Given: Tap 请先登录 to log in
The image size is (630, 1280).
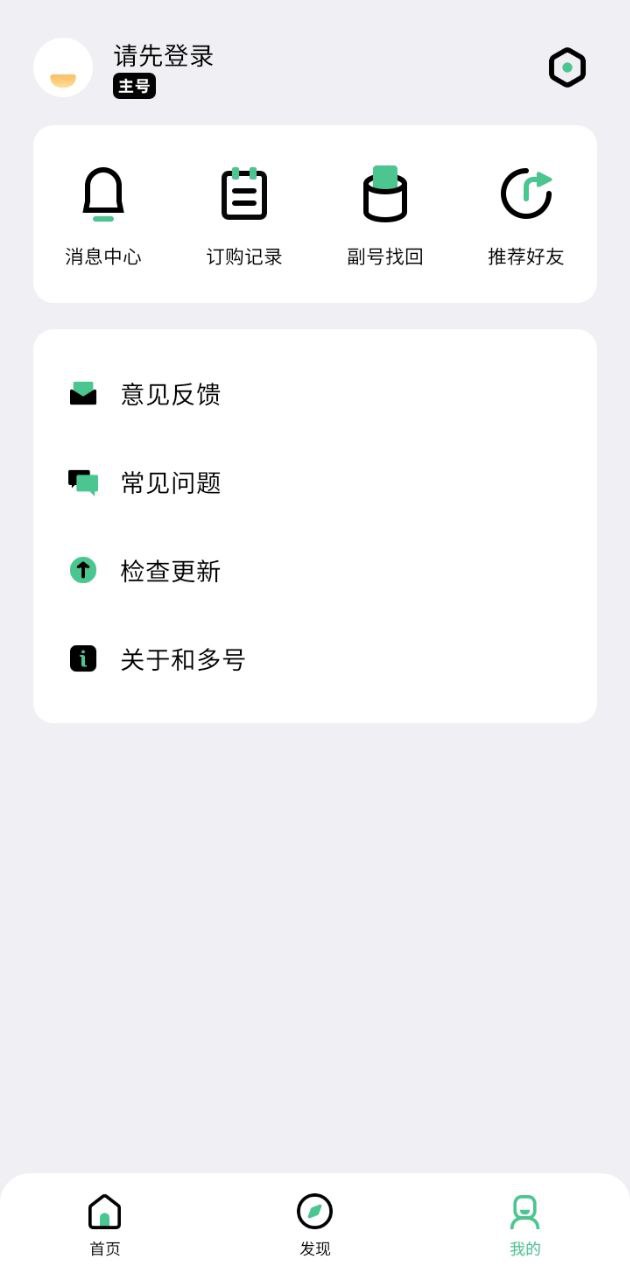Looking at the screenshot, I should coord(164,56).
